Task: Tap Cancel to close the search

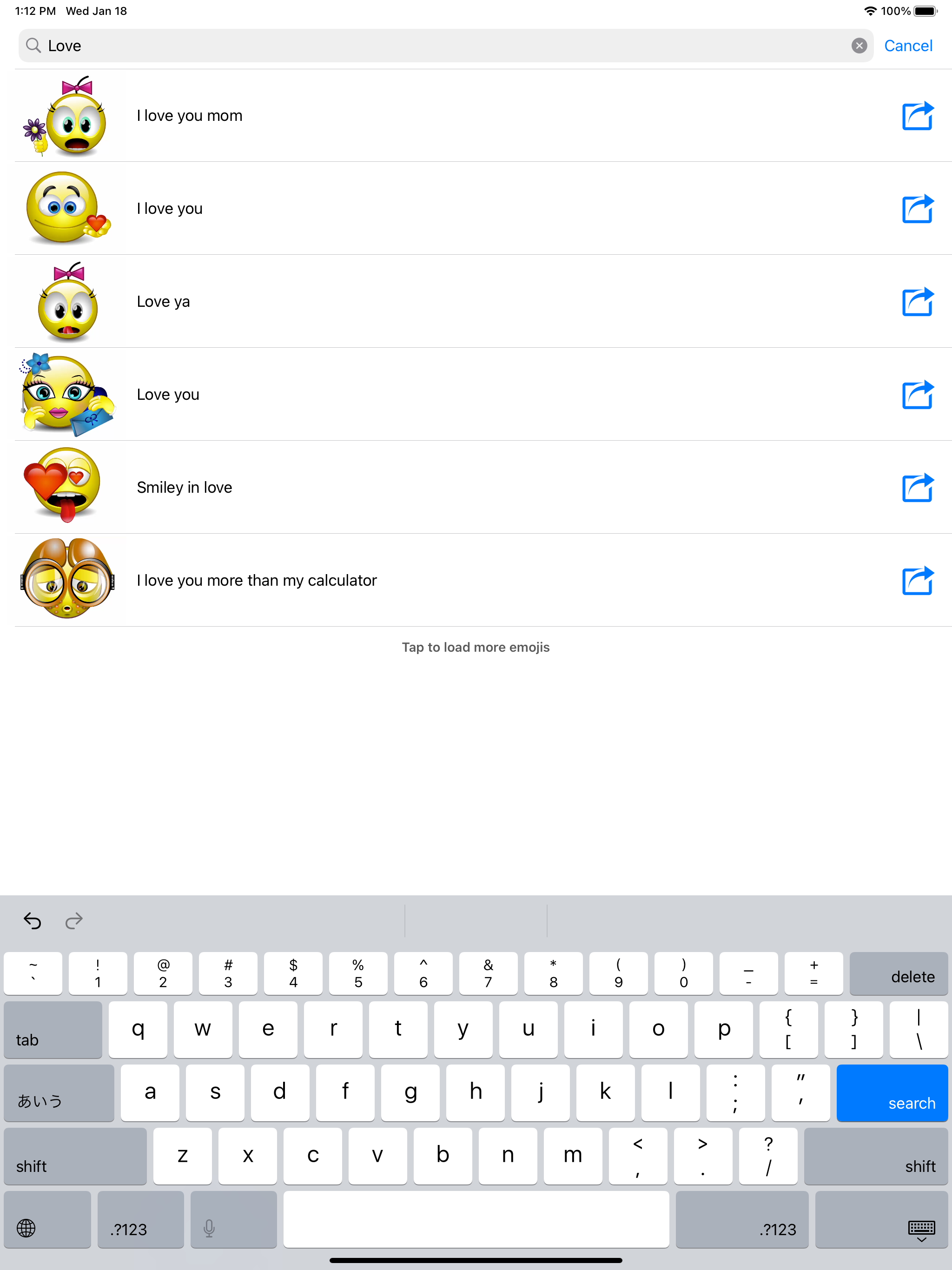Action: (x=908, y=46)
